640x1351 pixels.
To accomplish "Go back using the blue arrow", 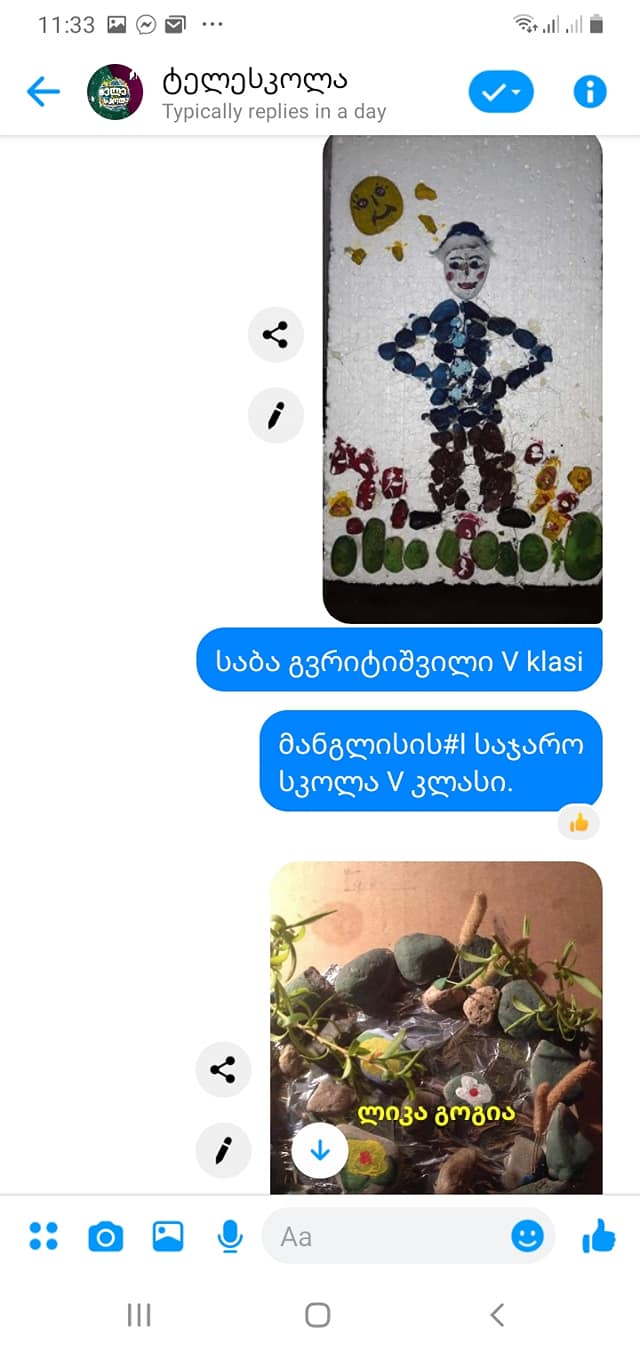I will pyautogui.click(x=43, y=92).
